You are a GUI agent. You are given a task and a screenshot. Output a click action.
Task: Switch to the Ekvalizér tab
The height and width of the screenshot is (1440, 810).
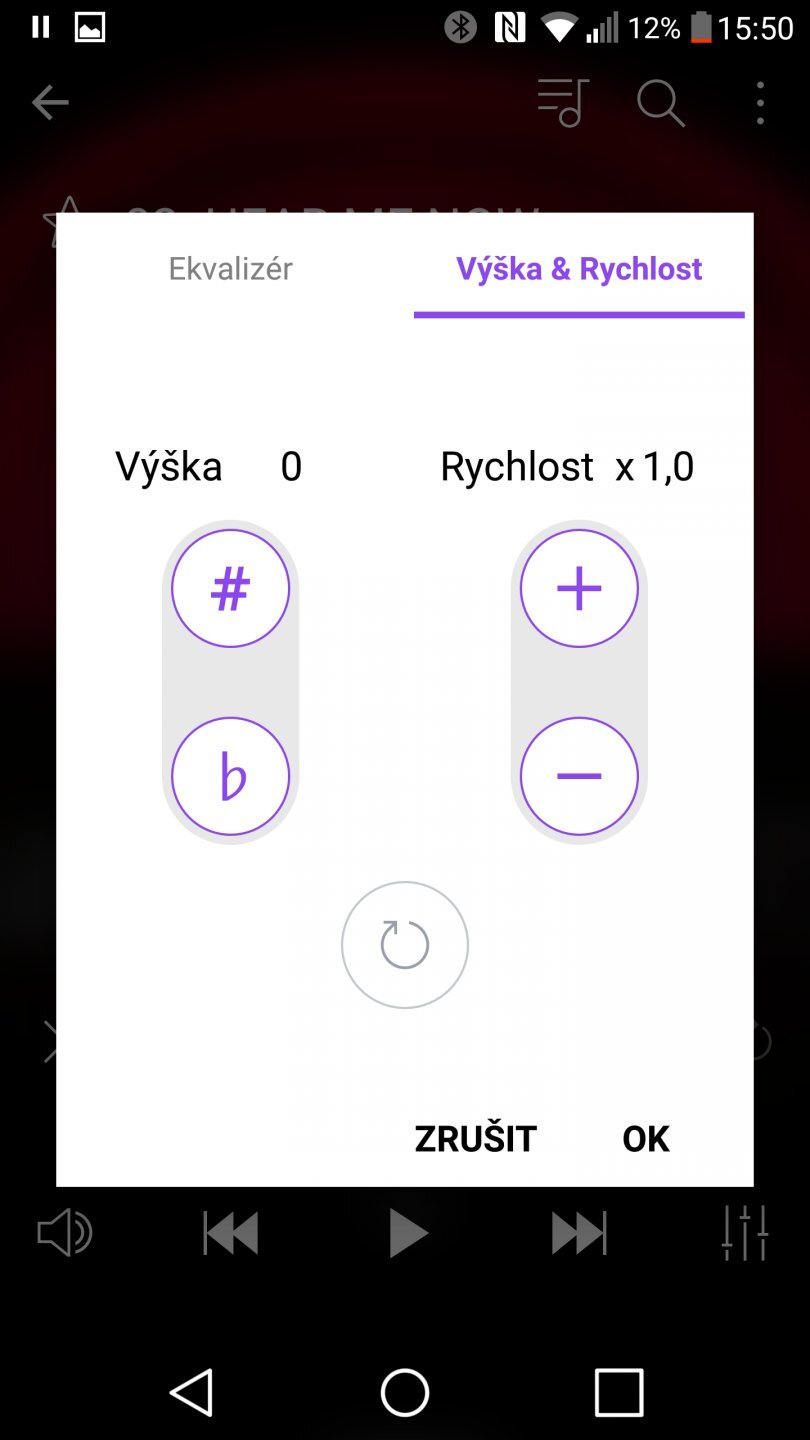pyautogui.click(x=230, y=268)
